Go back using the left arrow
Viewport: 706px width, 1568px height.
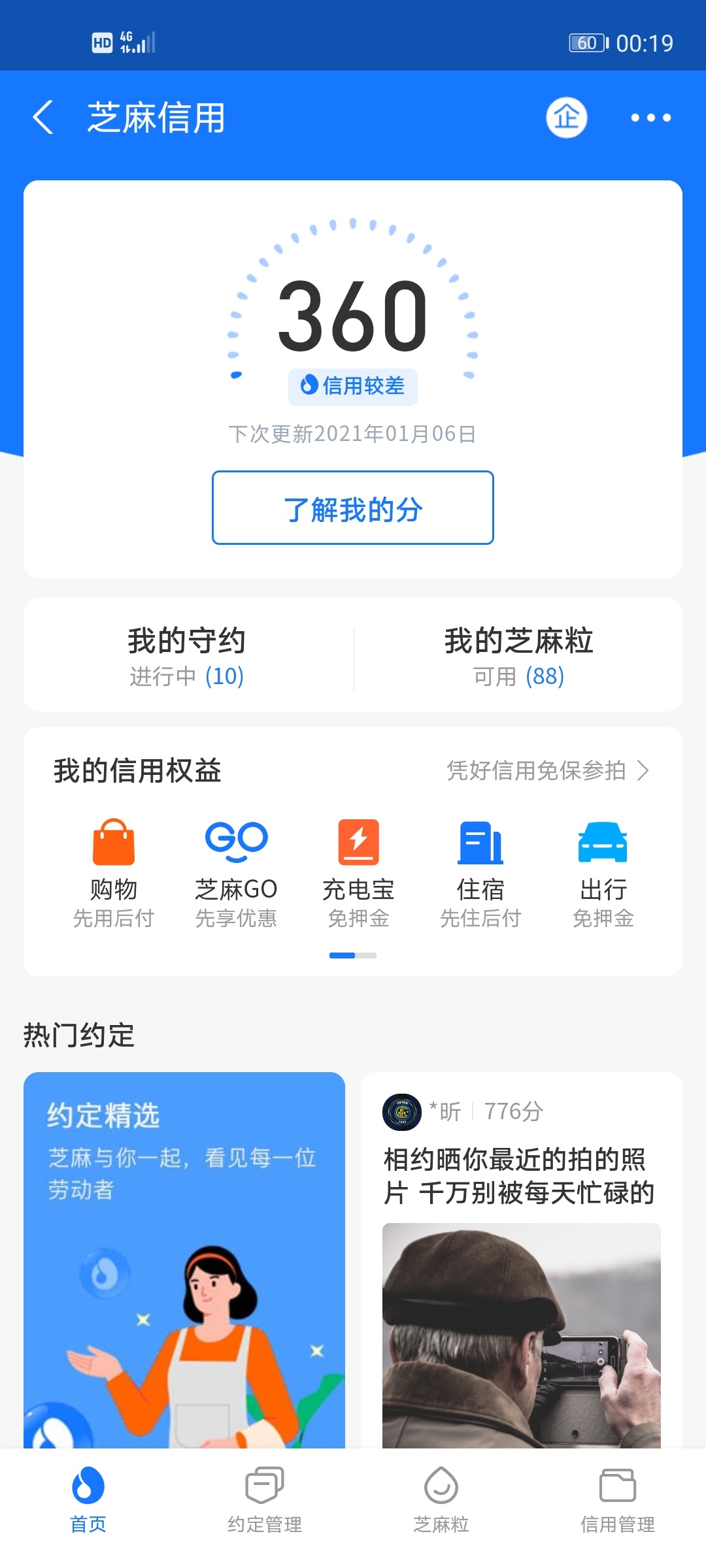[43, 118]
